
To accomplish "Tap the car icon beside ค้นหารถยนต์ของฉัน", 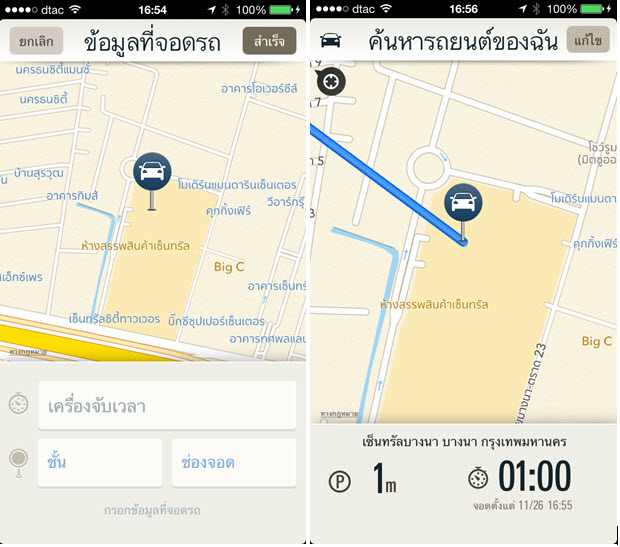I will click(x=331, y=41).
